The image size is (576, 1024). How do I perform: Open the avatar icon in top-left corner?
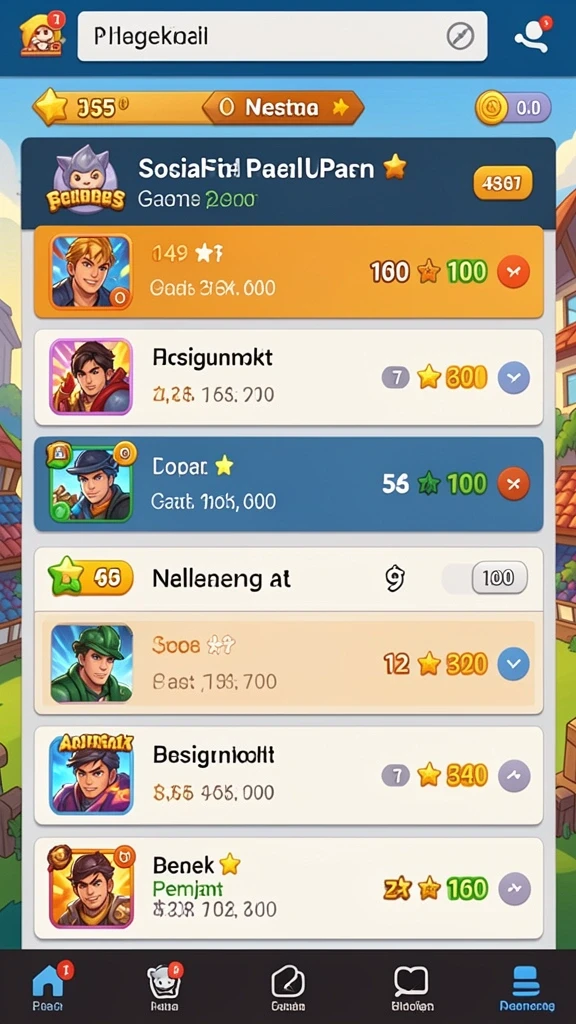(42, 34)
